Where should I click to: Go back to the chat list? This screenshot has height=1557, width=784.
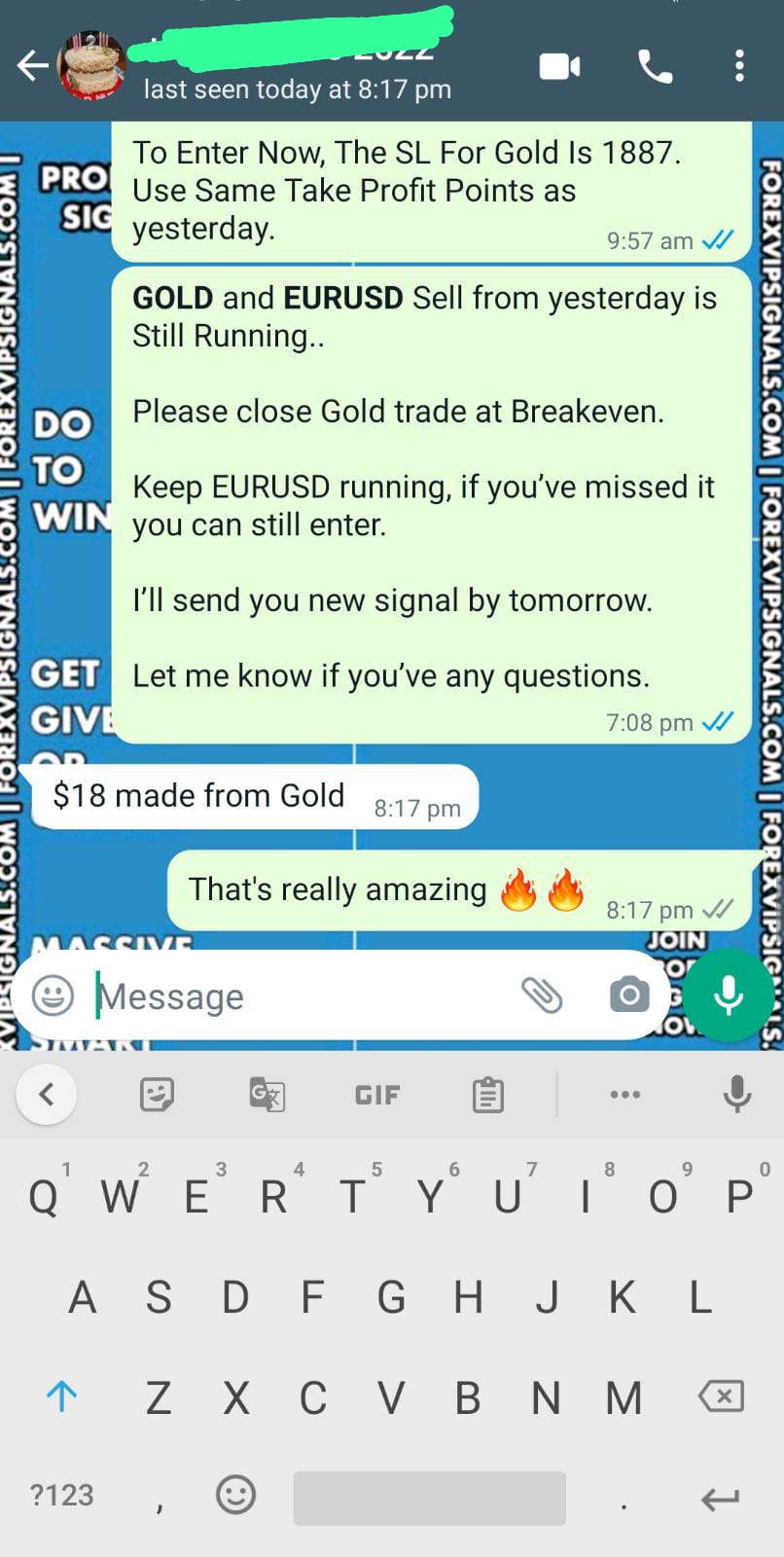(x=32, y=66)
